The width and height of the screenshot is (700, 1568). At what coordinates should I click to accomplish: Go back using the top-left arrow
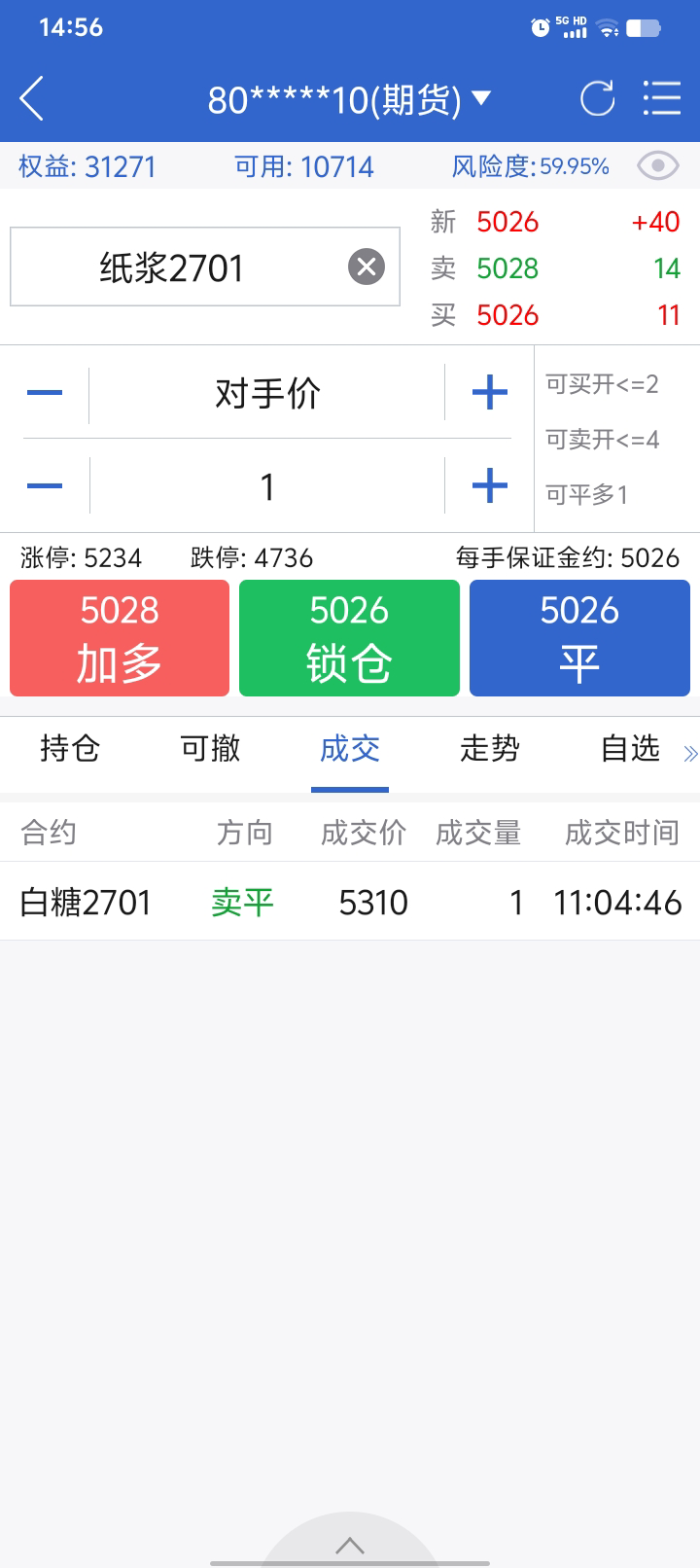click(x=32, y=99)
